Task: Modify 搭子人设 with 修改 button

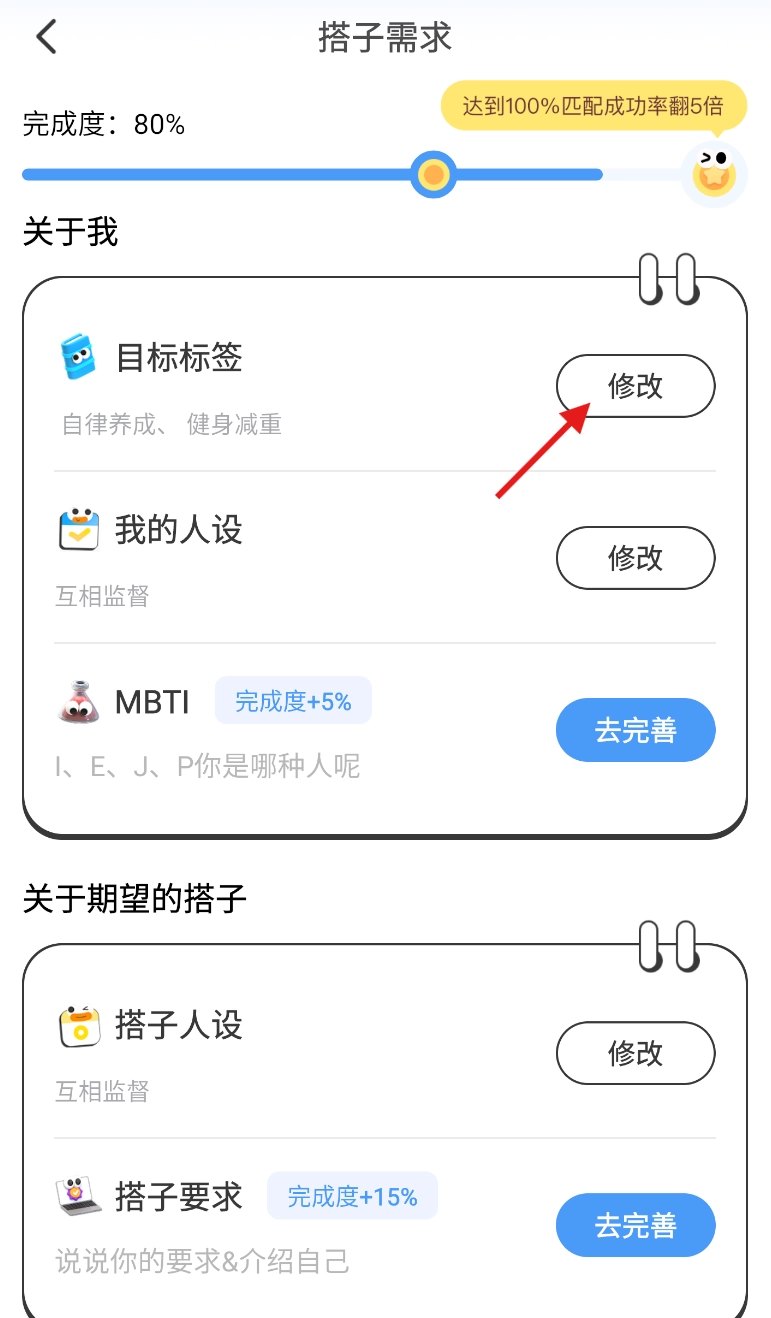Action: coord(635,1053)
